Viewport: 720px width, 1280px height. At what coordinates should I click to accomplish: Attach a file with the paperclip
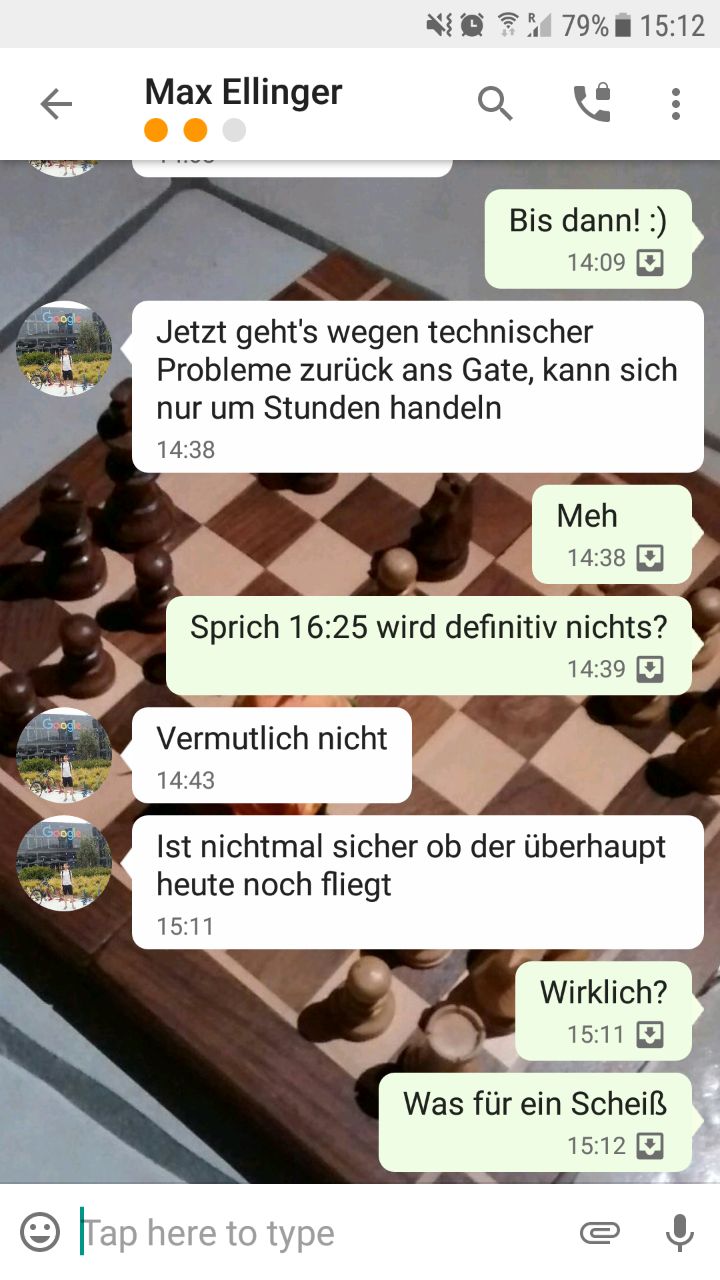[x=599, y=1232]
